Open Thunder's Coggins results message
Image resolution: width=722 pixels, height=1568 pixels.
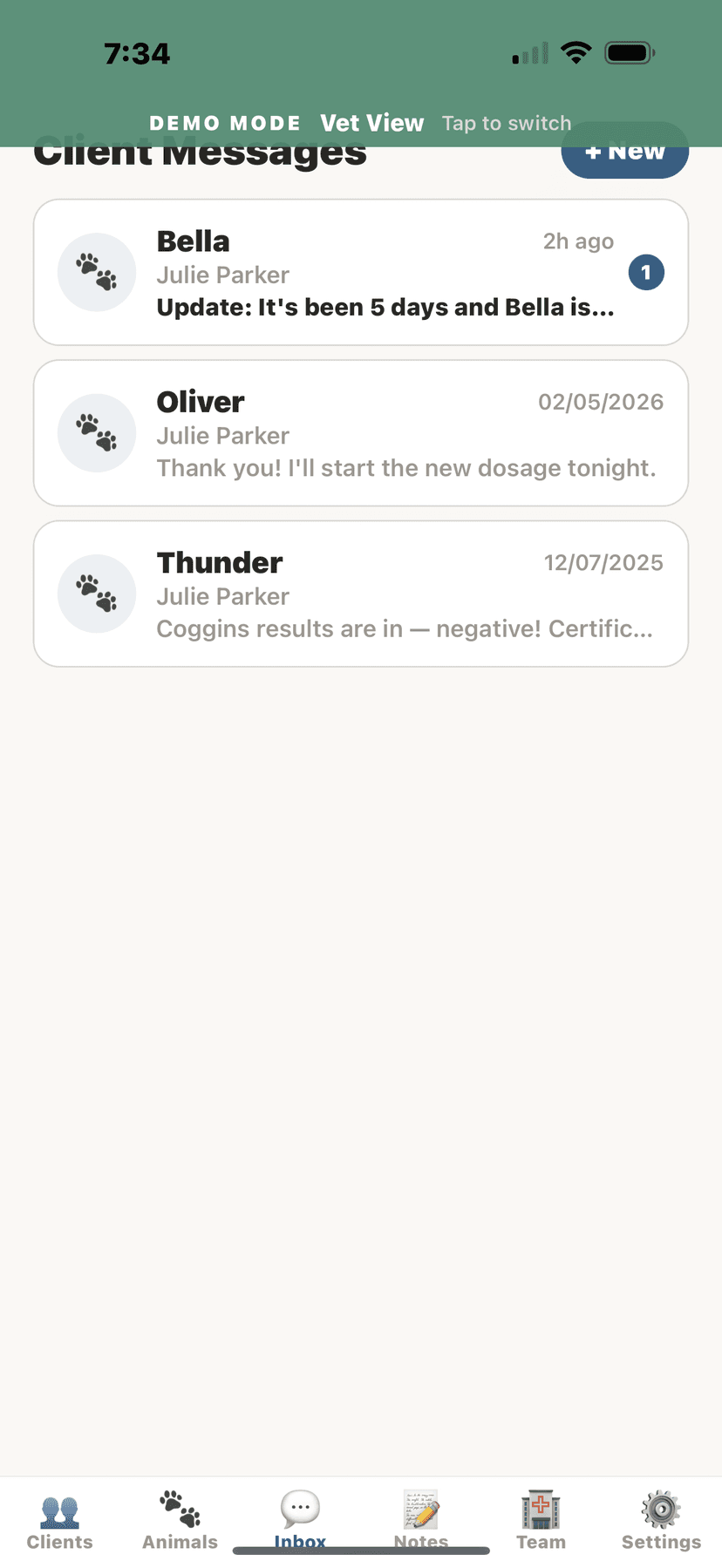pos(360,594)
